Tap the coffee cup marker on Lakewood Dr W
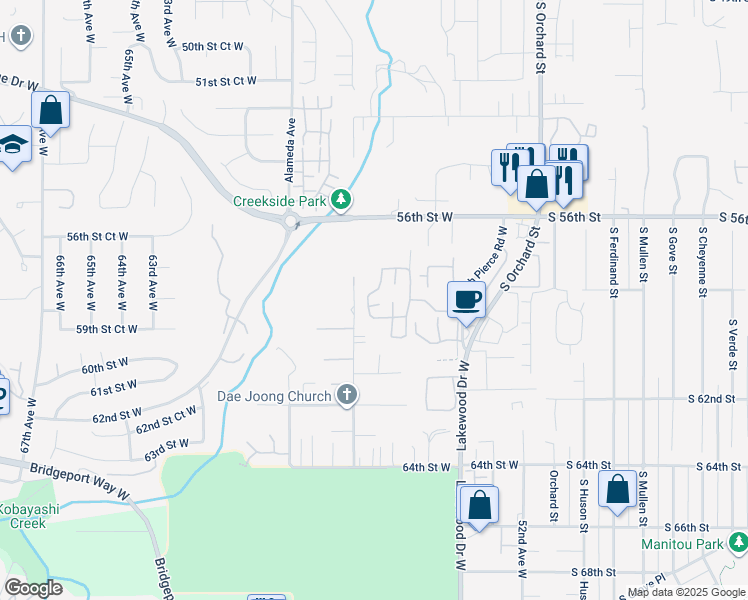This screenshot has height=600, width=748. click(467, 302)
